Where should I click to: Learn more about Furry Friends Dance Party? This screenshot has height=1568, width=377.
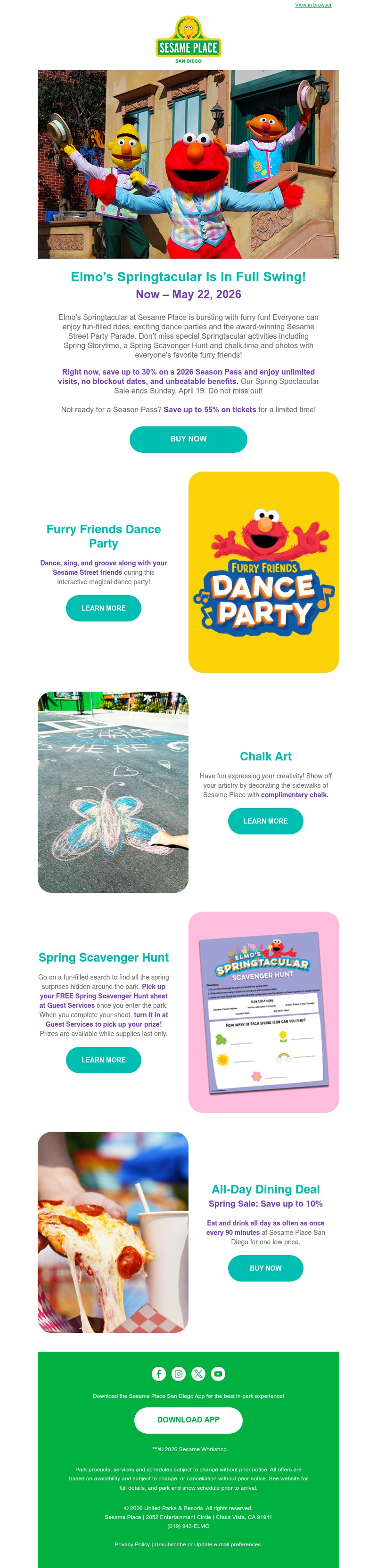(x=104, y=608)
